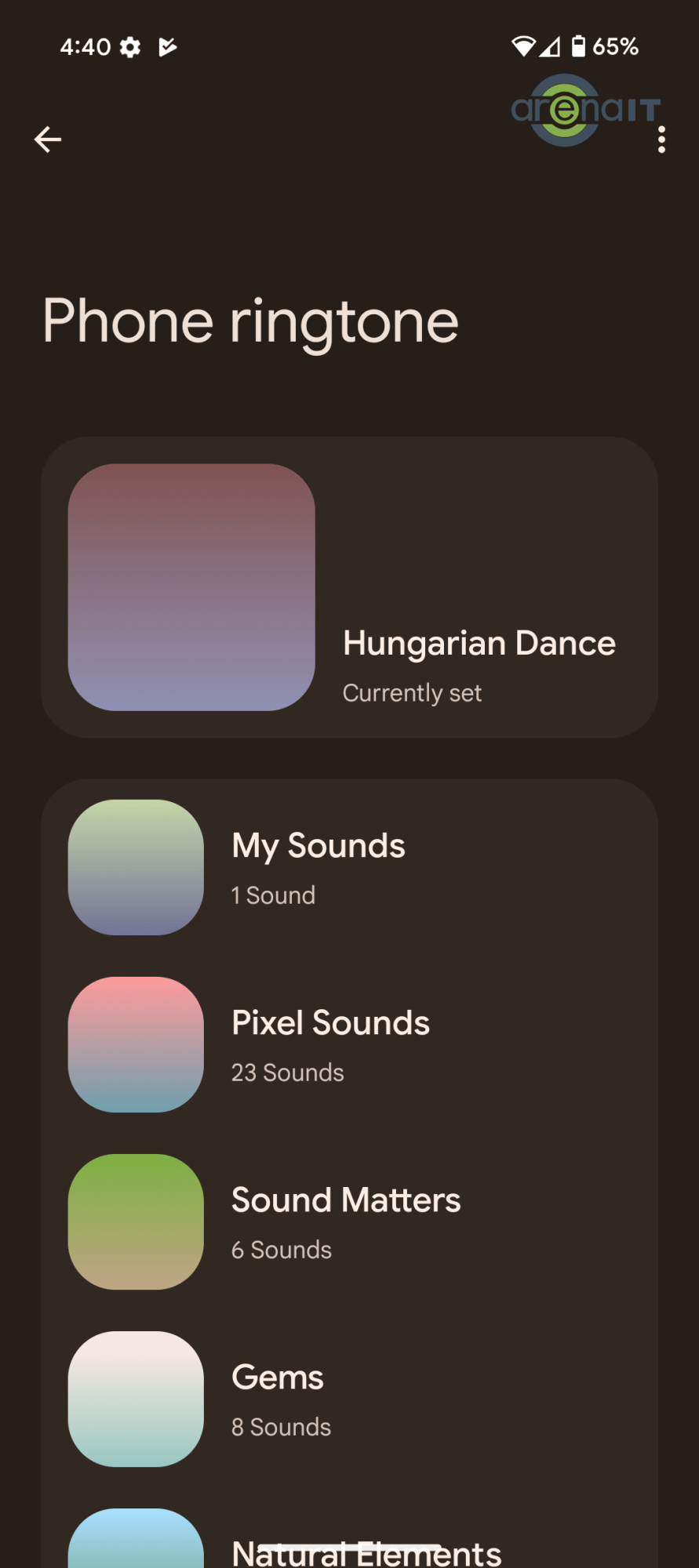Go back from Phone ringtone screen
Image resolution: width=699 pixels, height=1568 pixels.
pos(48,140)
